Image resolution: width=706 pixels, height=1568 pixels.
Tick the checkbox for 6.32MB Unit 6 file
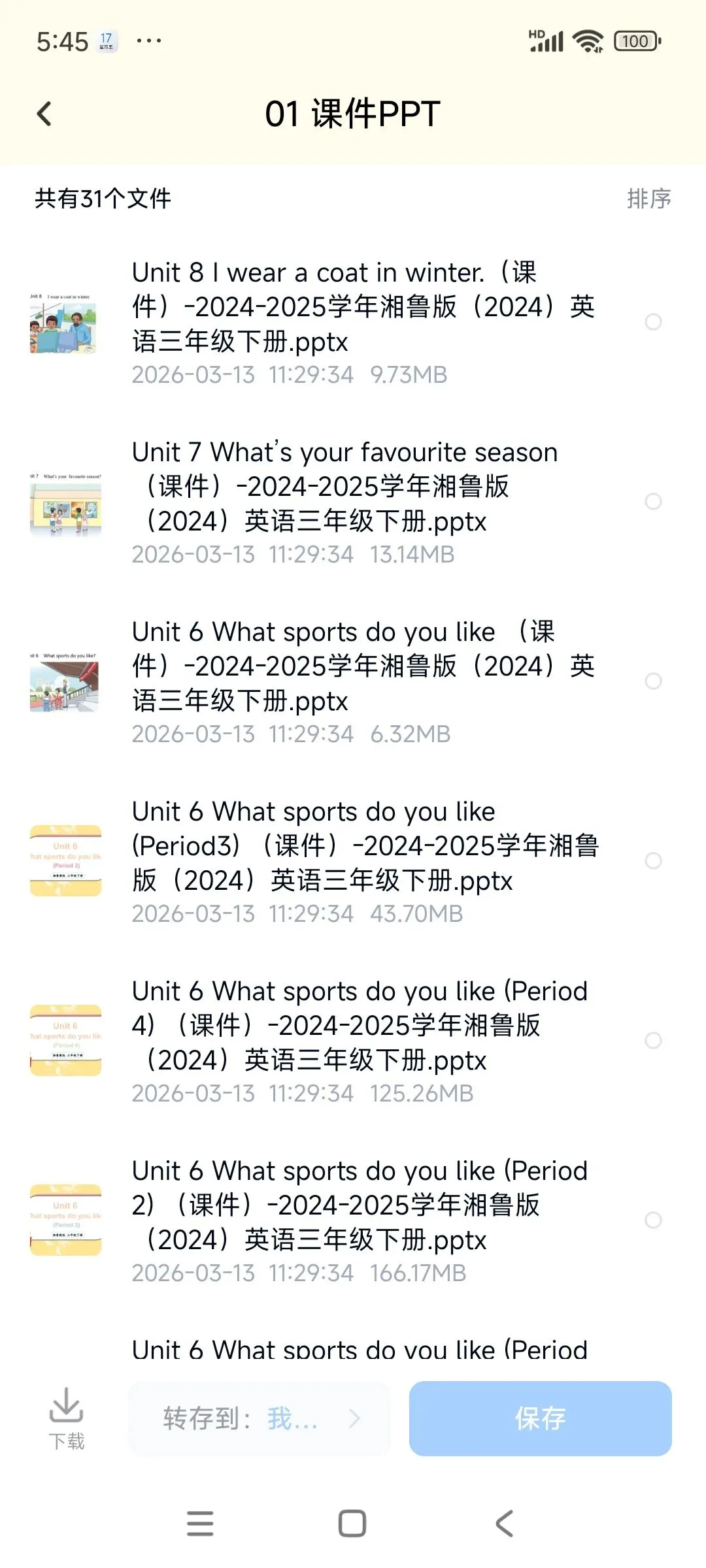pos(653,681)
